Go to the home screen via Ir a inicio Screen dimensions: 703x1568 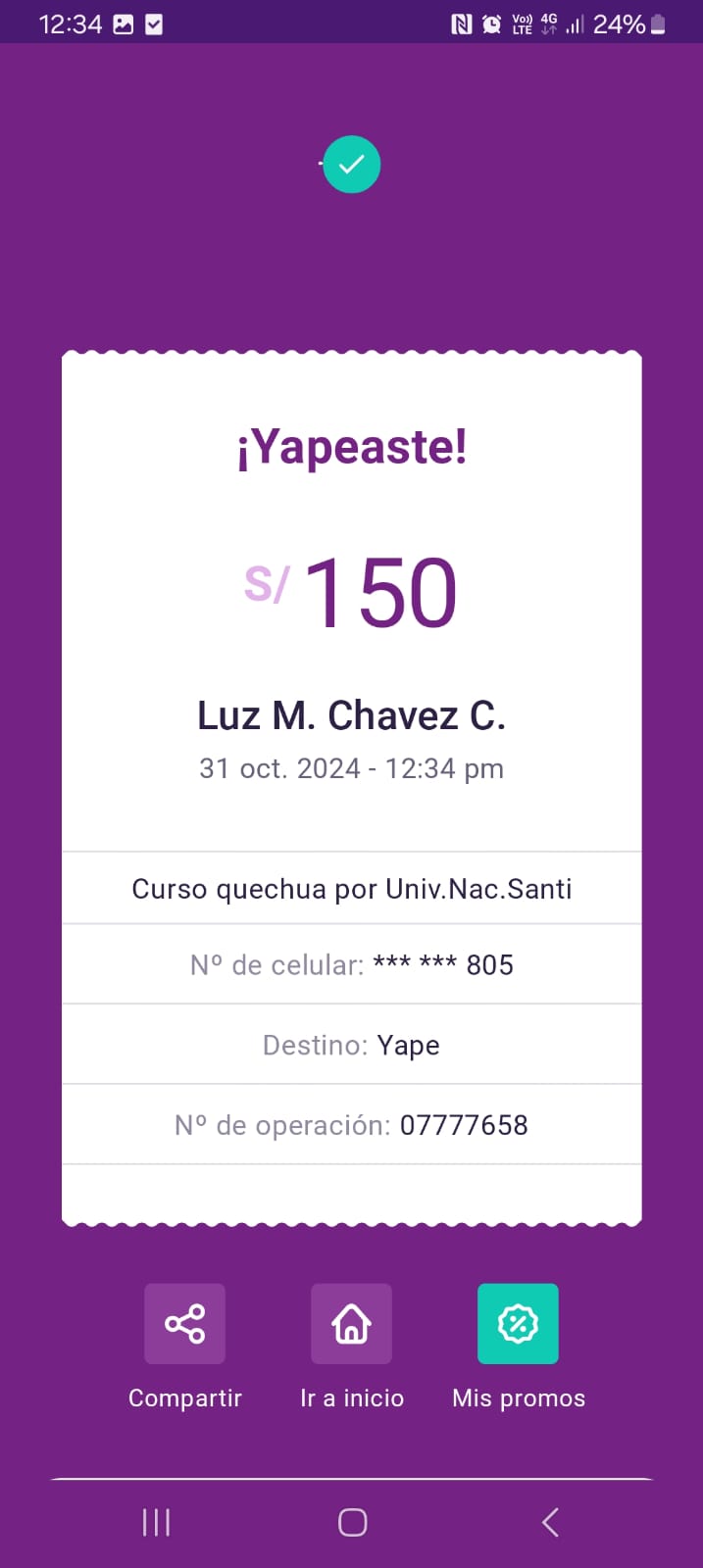tap(351, 1323)
